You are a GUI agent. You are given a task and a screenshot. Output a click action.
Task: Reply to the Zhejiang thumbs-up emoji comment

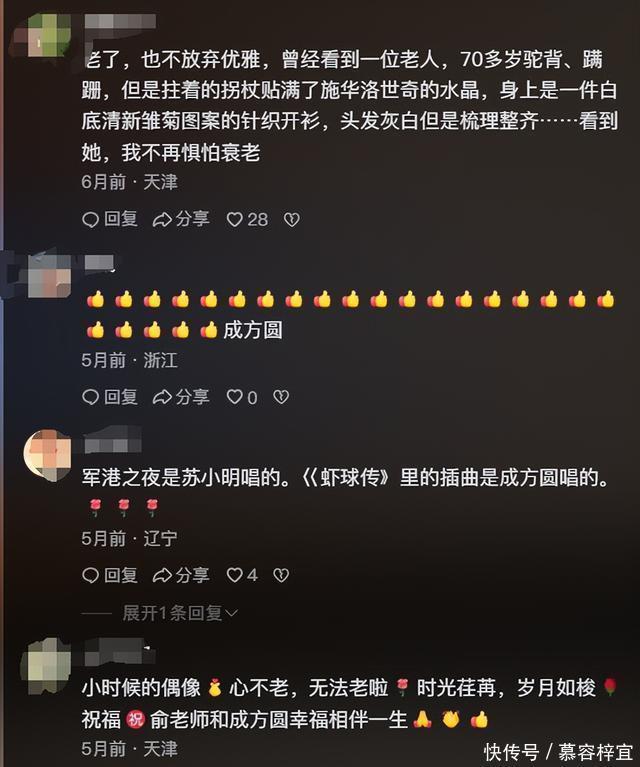click(x=109, y=397)
